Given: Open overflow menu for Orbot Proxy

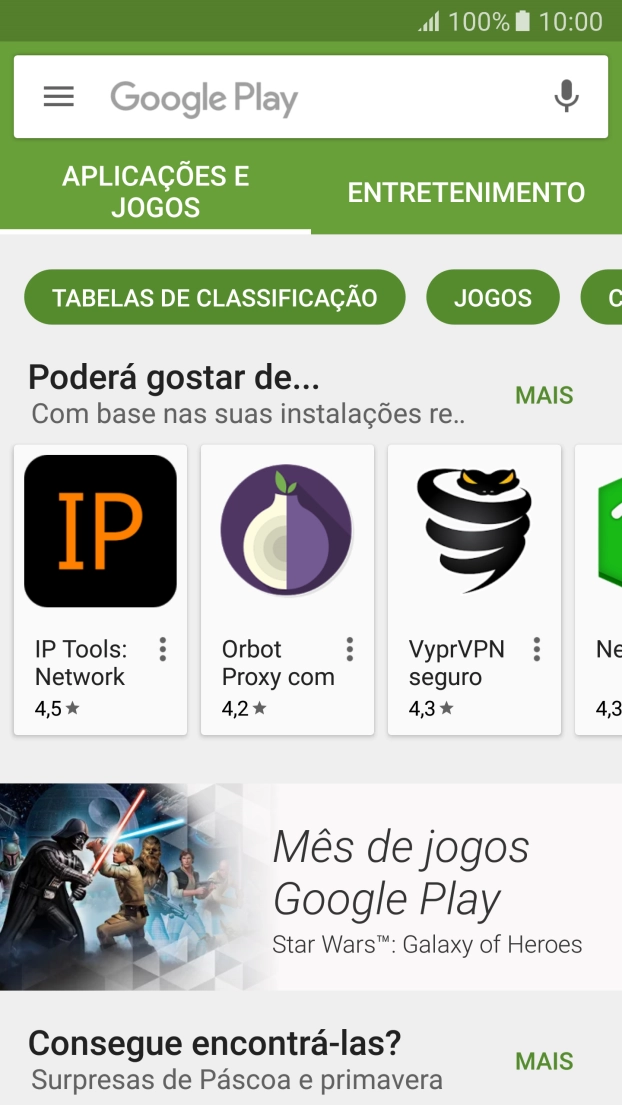Looking at the screenshot, I should pyautogui.click(x=350, y=650).
